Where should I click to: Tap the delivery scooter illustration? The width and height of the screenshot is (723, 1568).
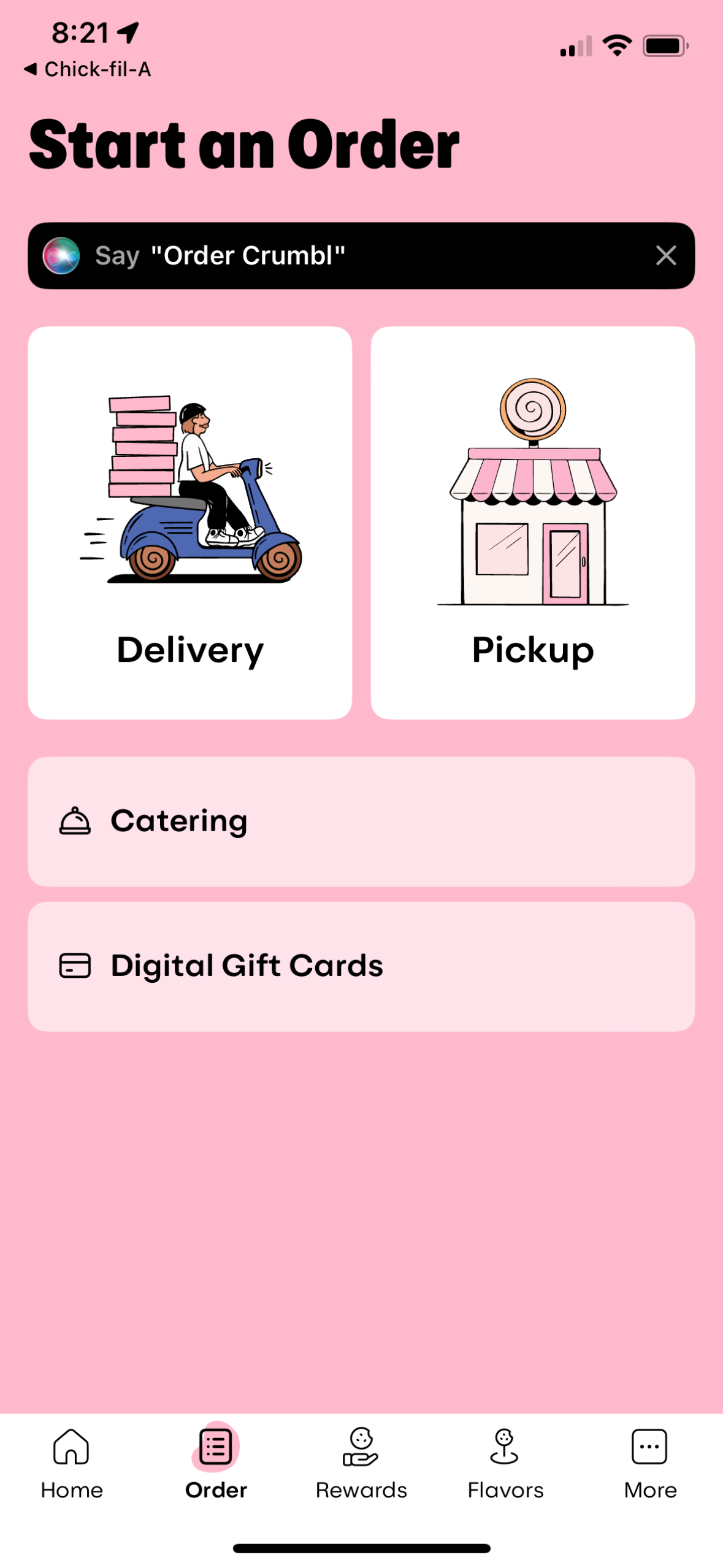pos(190,491)
